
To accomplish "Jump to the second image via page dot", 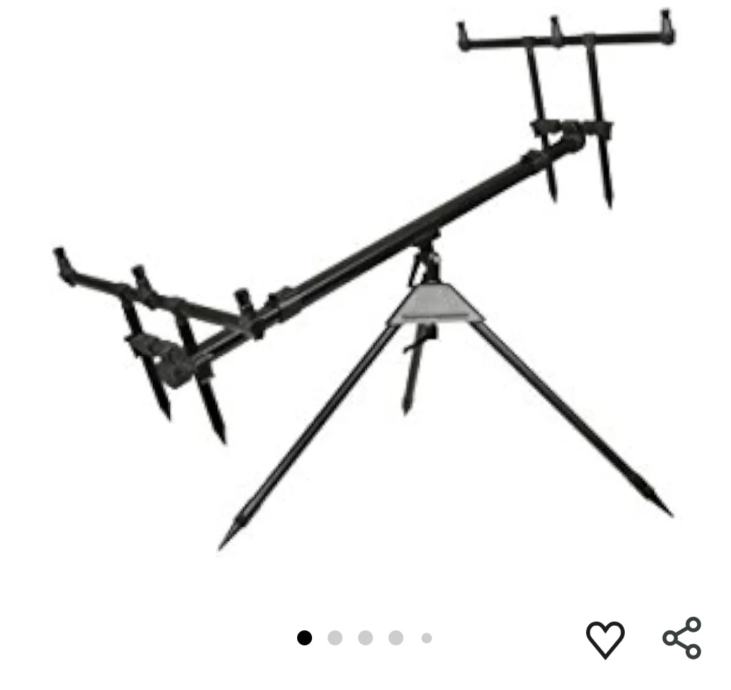I will pos(335,638).
